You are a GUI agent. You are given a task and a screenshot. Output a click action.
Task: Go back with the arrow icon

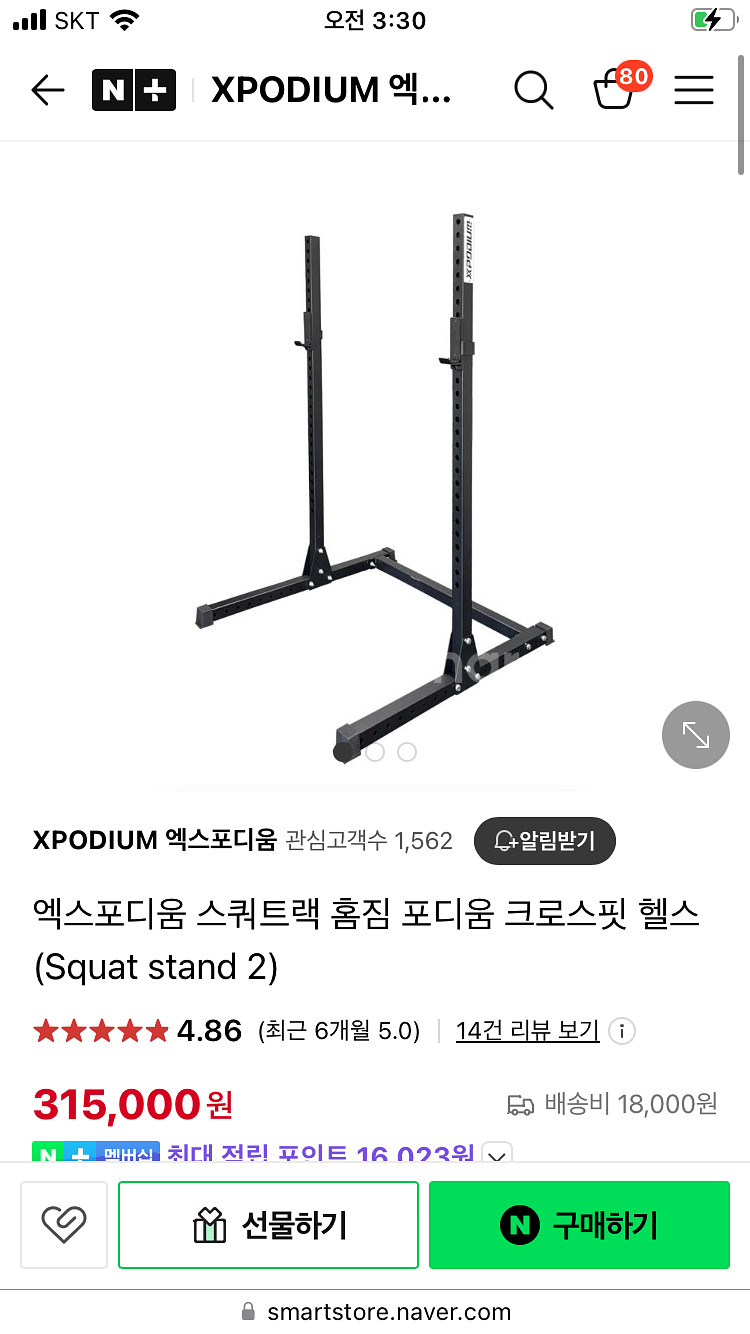(47, 91)
